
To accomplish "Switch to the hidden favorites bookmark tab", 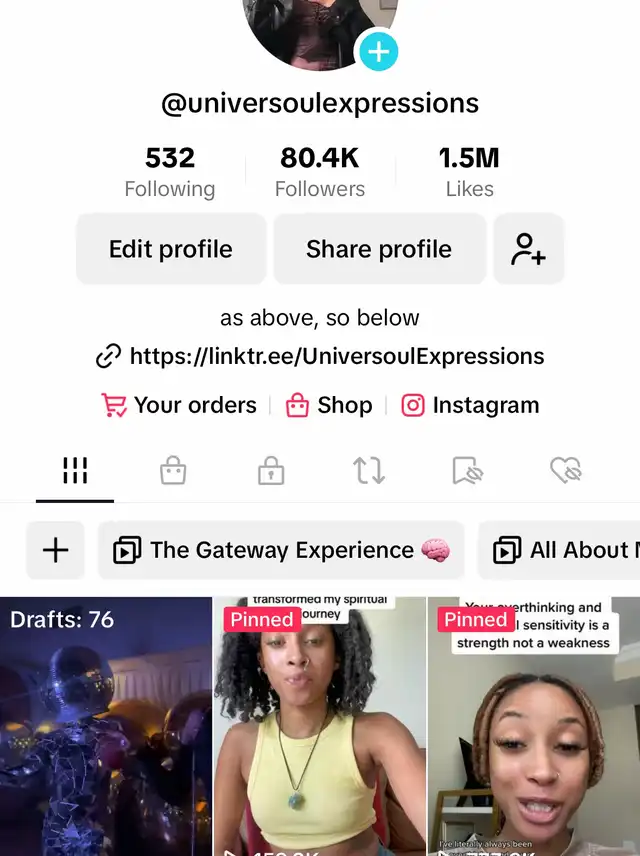I will tap(467, 470).
